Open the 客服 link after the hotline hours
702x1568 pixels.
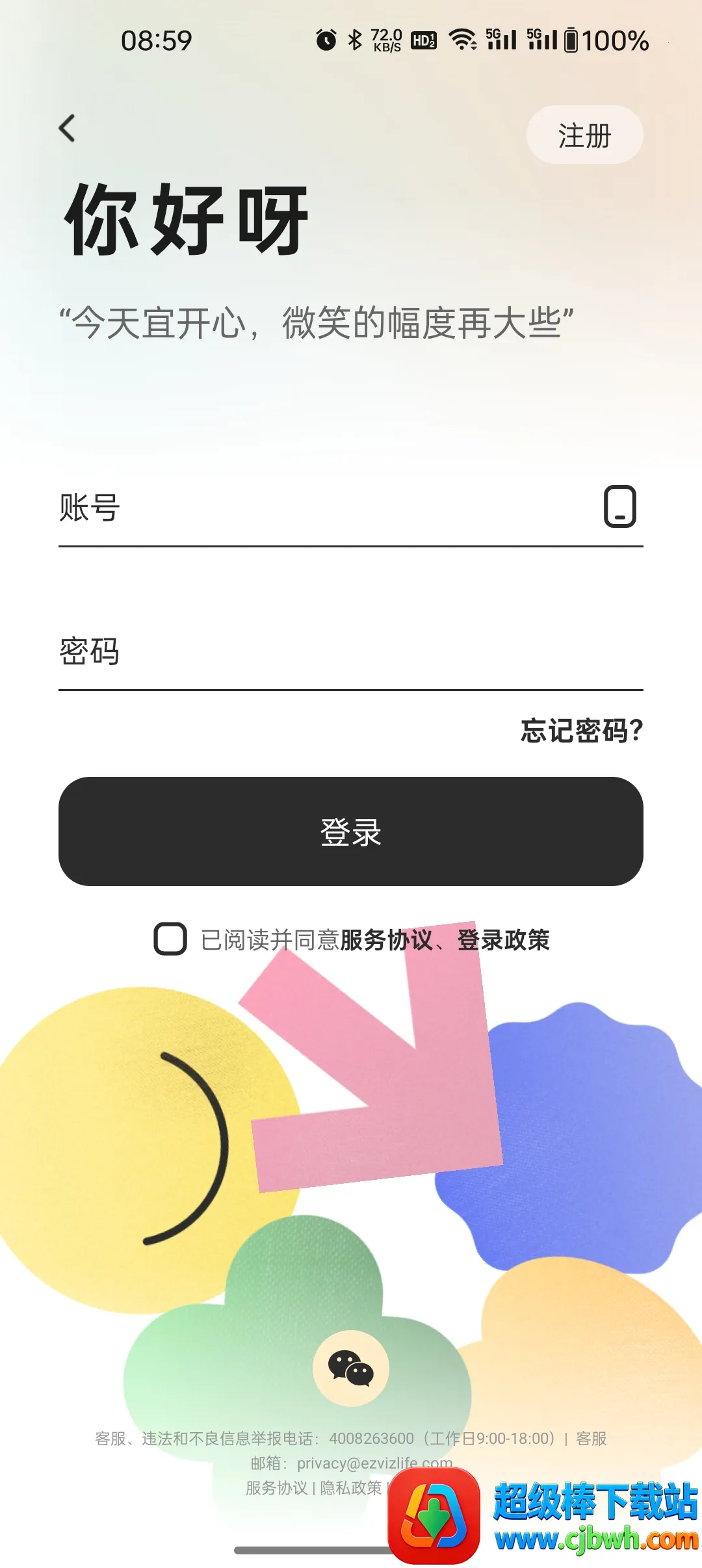(591, 1439)
